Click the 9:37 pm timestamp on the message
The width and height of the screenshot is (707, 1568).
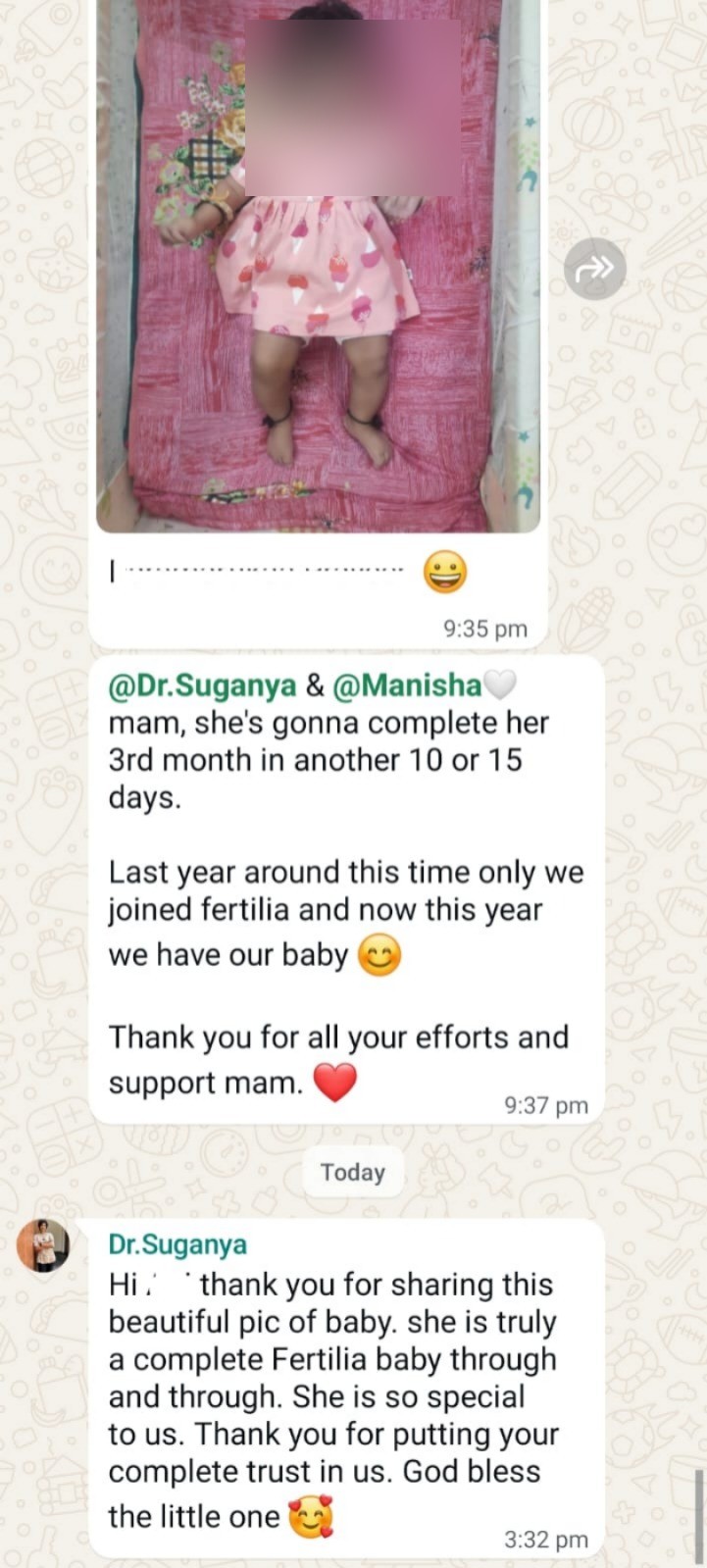pyautogui.click(x=544, y=1105)
